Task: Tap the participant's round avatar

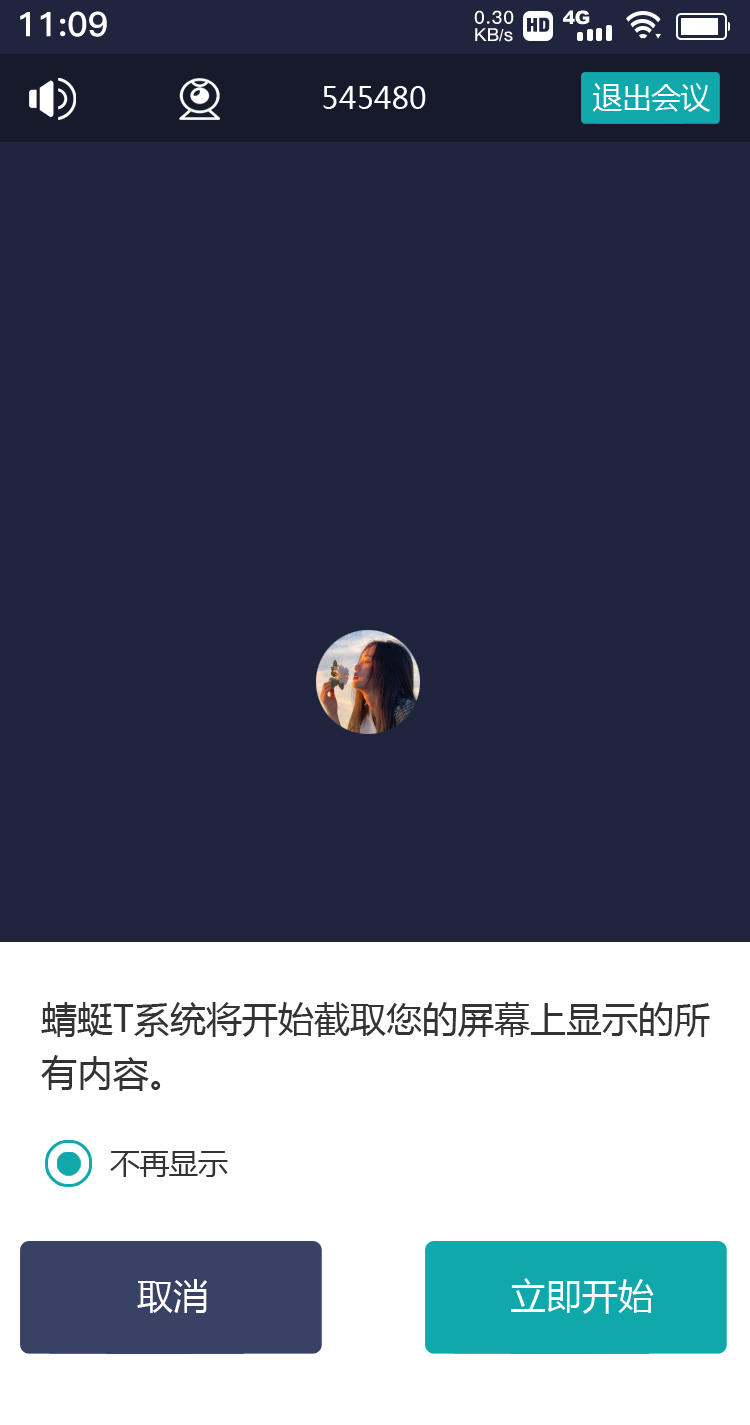Action: (x=368, y=682)
